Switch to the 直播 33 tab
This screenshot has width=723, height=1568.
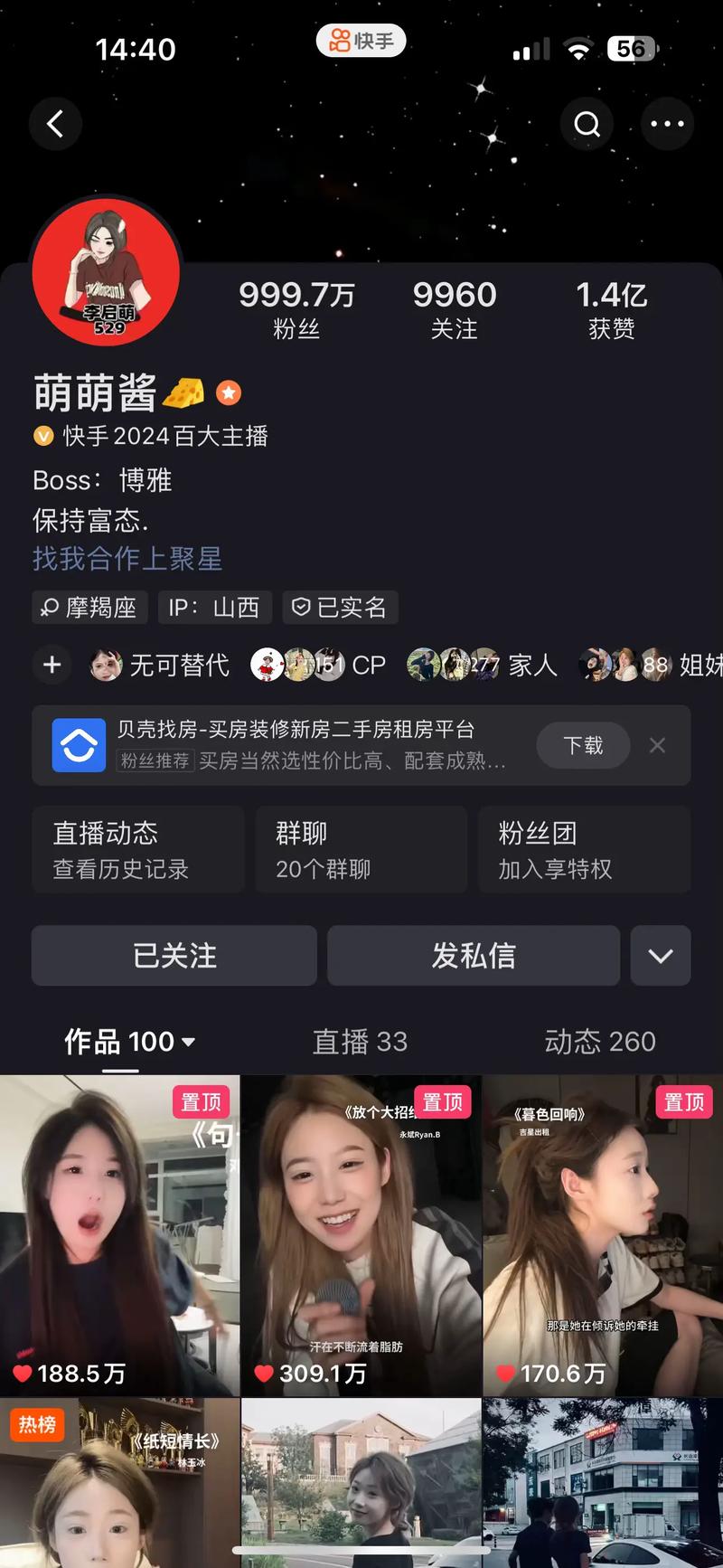pyautogui.click(x=361, y=1042)
